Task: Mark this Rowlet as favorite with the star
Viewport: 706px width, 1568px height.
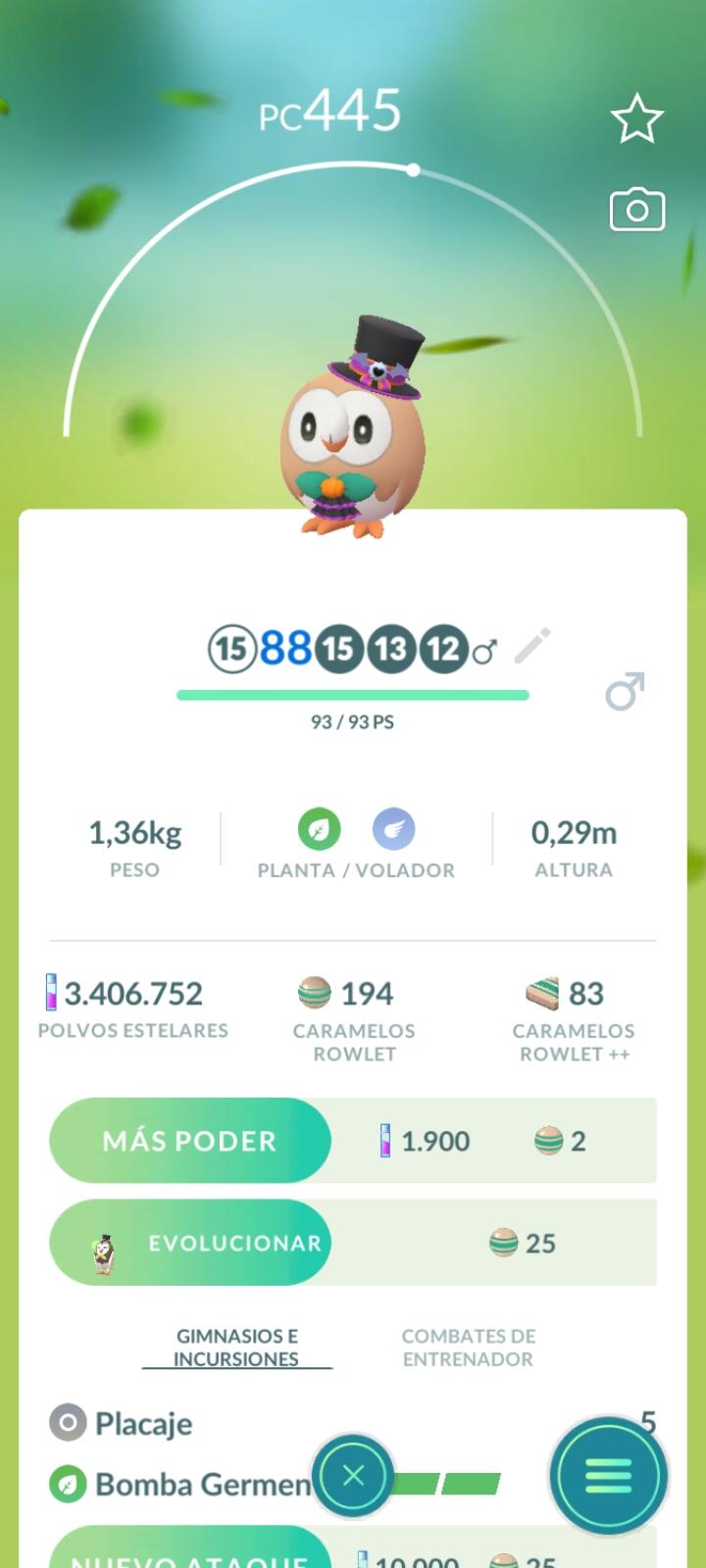Action: 636,119
